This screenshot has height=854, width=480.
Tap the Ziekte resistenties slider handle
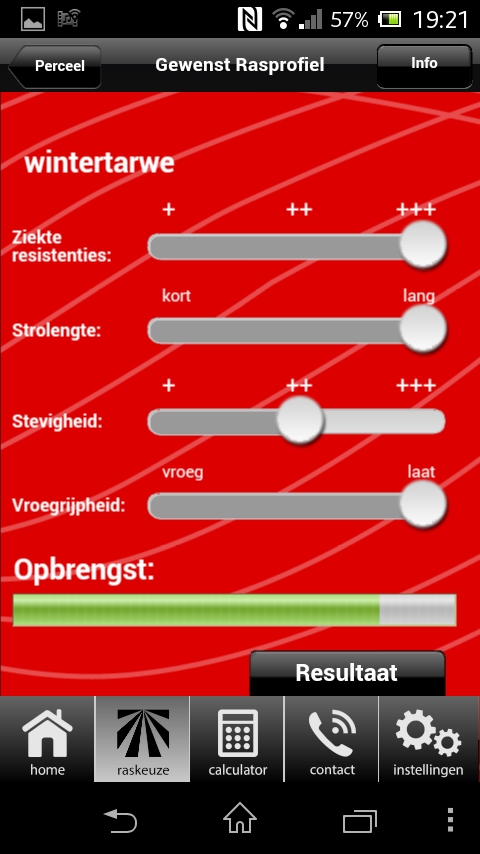(x=423, y=245)
